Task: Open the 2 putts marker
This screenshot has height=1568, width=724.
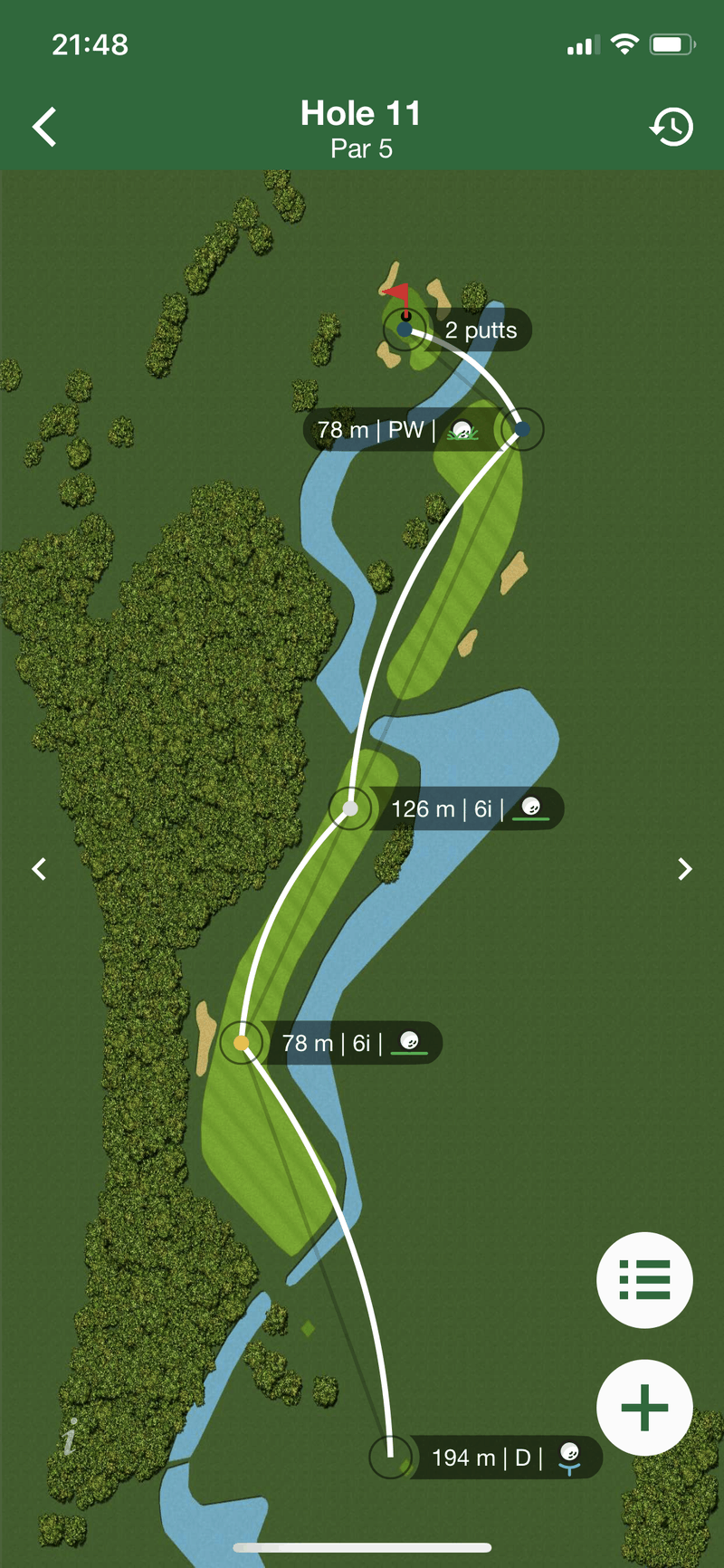Action: [478, 330]
